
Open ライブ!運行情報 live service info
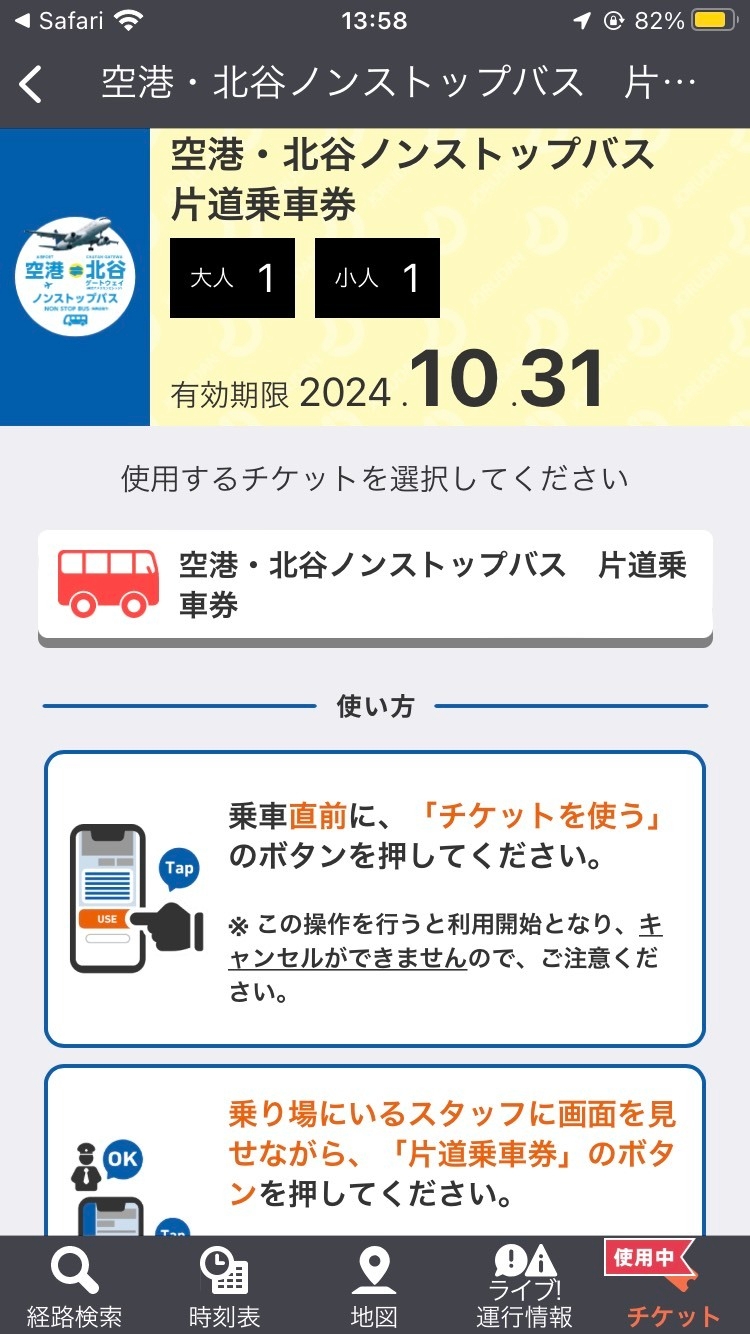click(x=524, y=1286)
